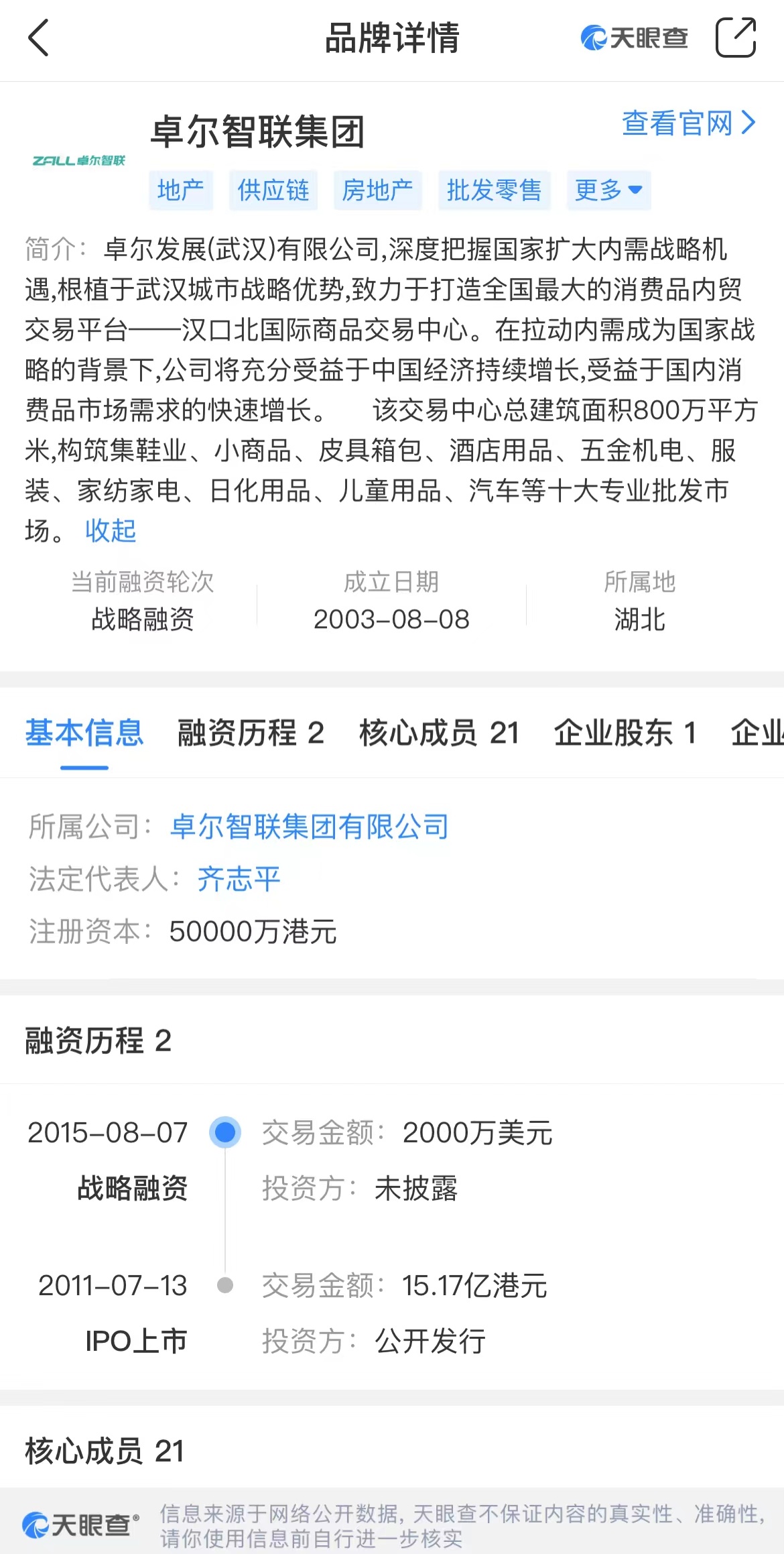784x1554 pixels.
Task: Open company 卓尔智联集团有限公司
Action: click(309, 827)
